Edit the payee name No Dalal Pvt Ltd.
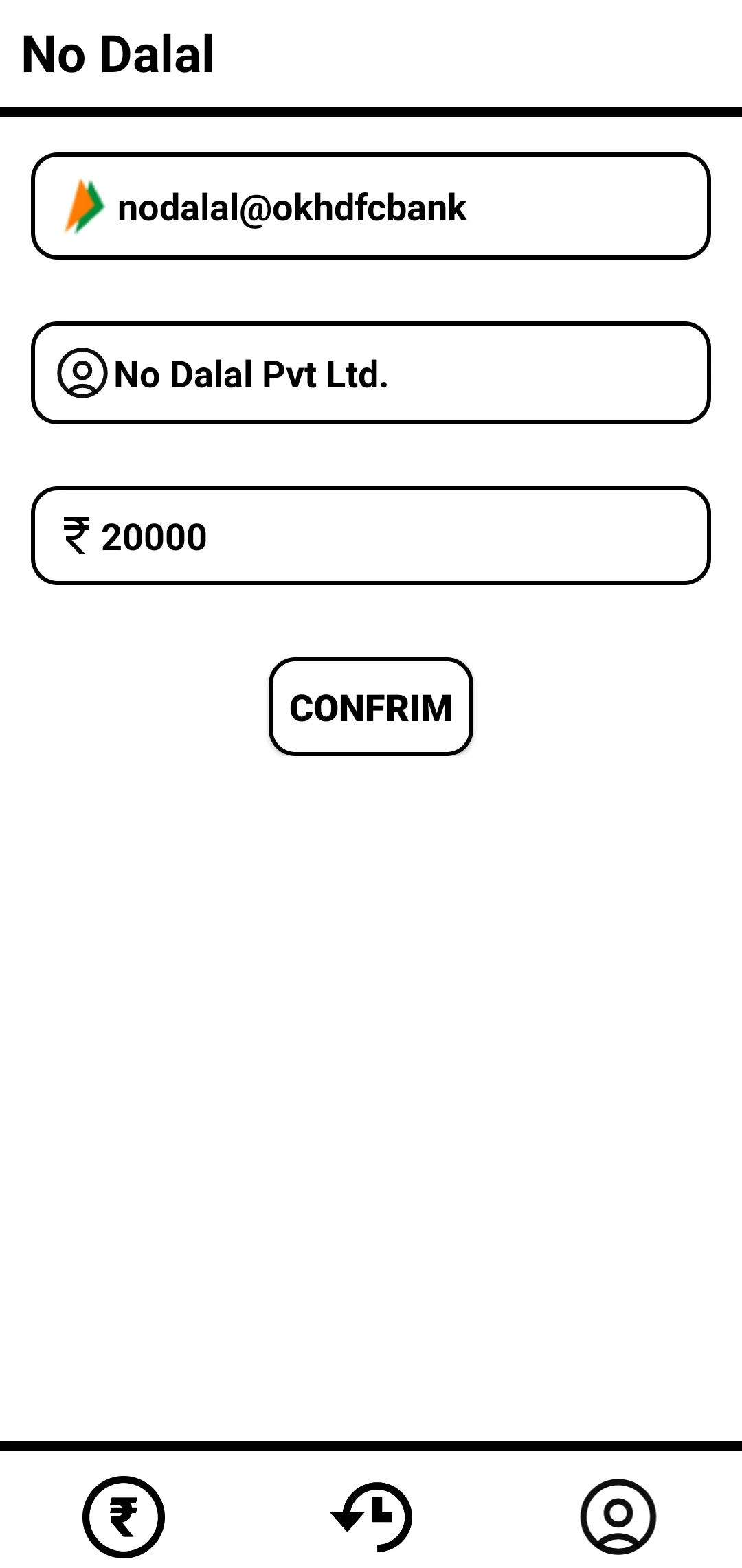This screenshot has width=742, height=1568. tap(370, 374)
